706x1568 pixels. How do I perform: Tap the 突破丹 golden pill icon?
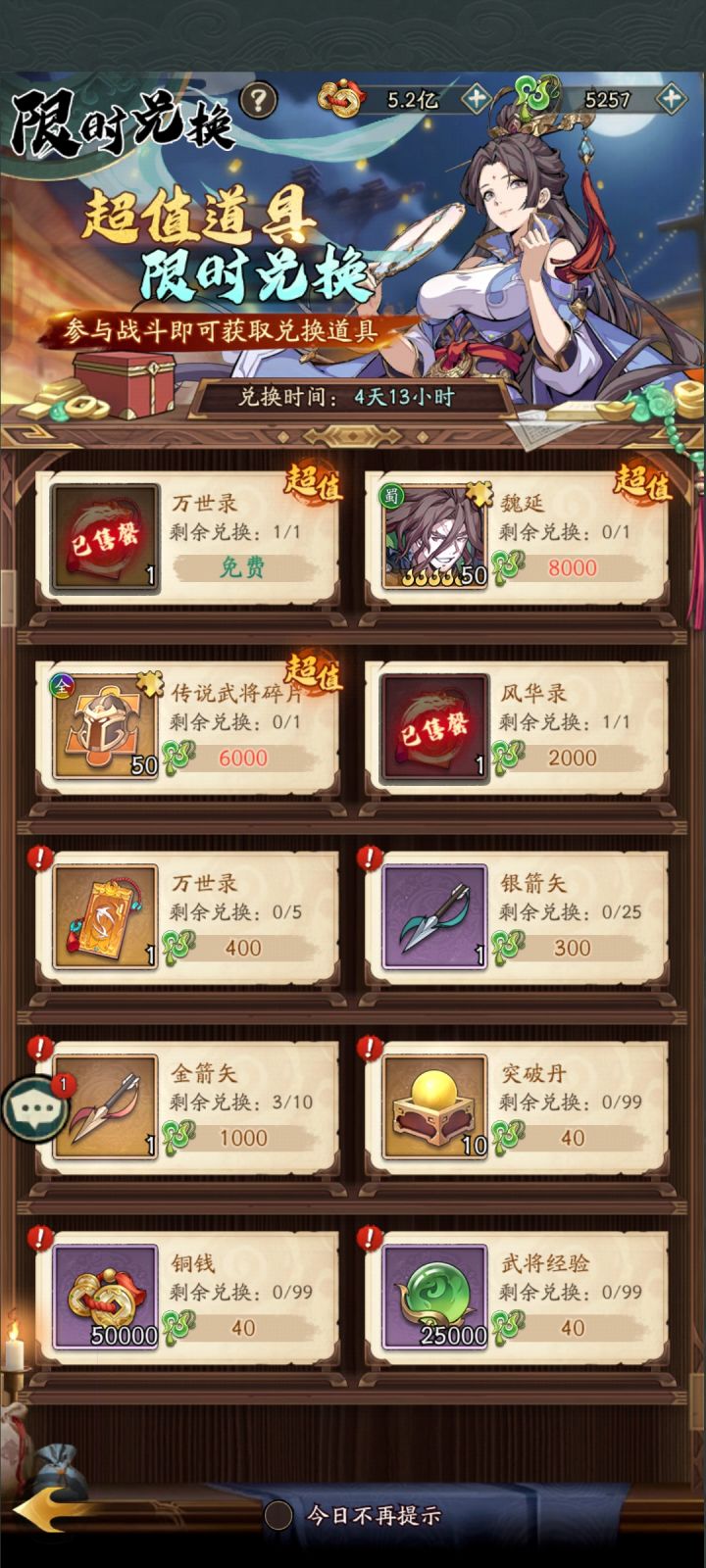pos(433,1103)
